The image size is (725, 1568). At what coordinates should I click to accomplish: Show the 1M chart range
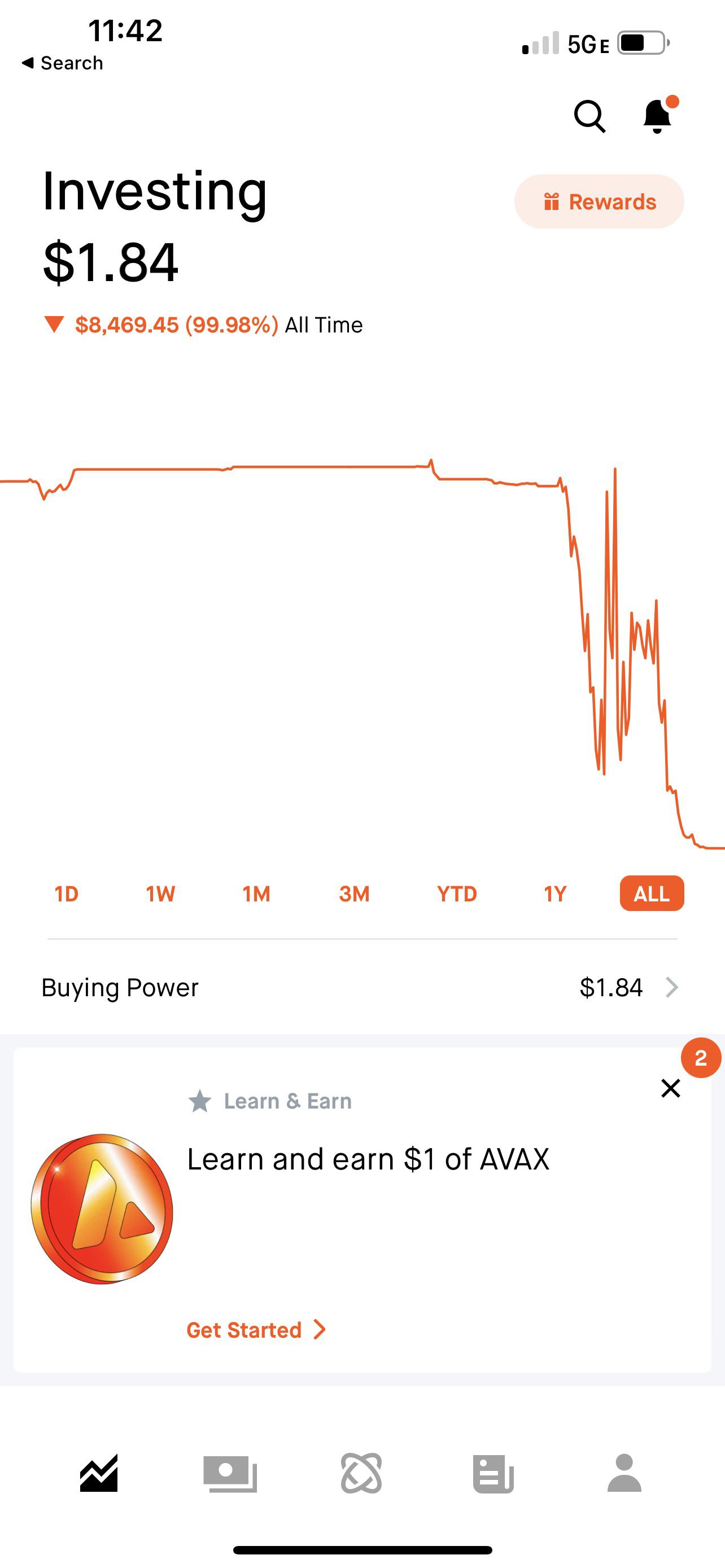pyautogui.click(x=256, y=894)
